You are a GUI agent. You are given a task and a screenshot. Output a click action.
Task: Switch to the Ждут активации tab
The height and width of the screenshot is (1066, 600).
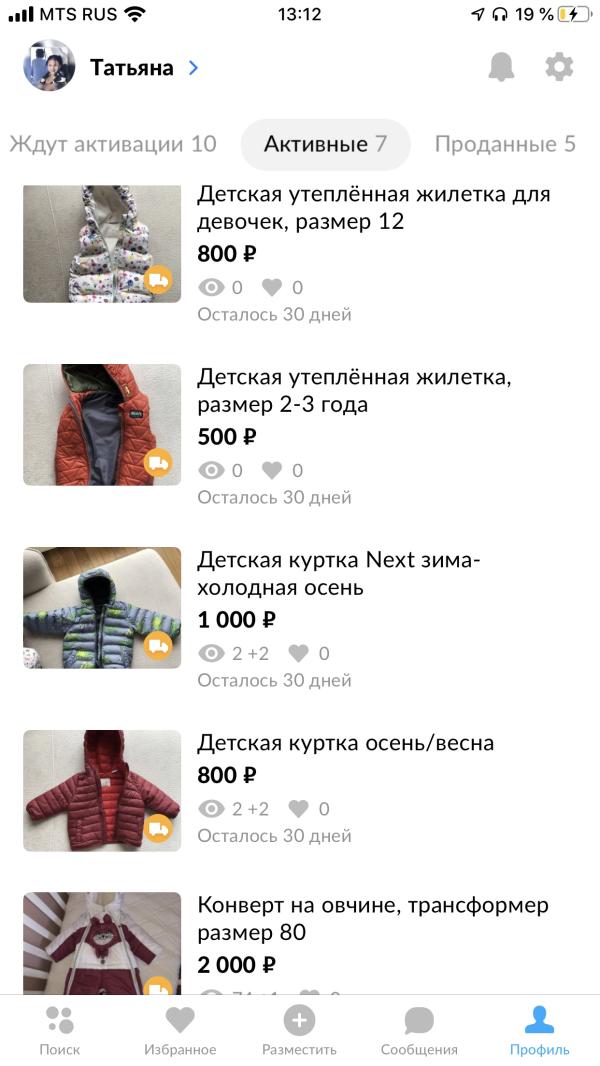coord(113,144)
